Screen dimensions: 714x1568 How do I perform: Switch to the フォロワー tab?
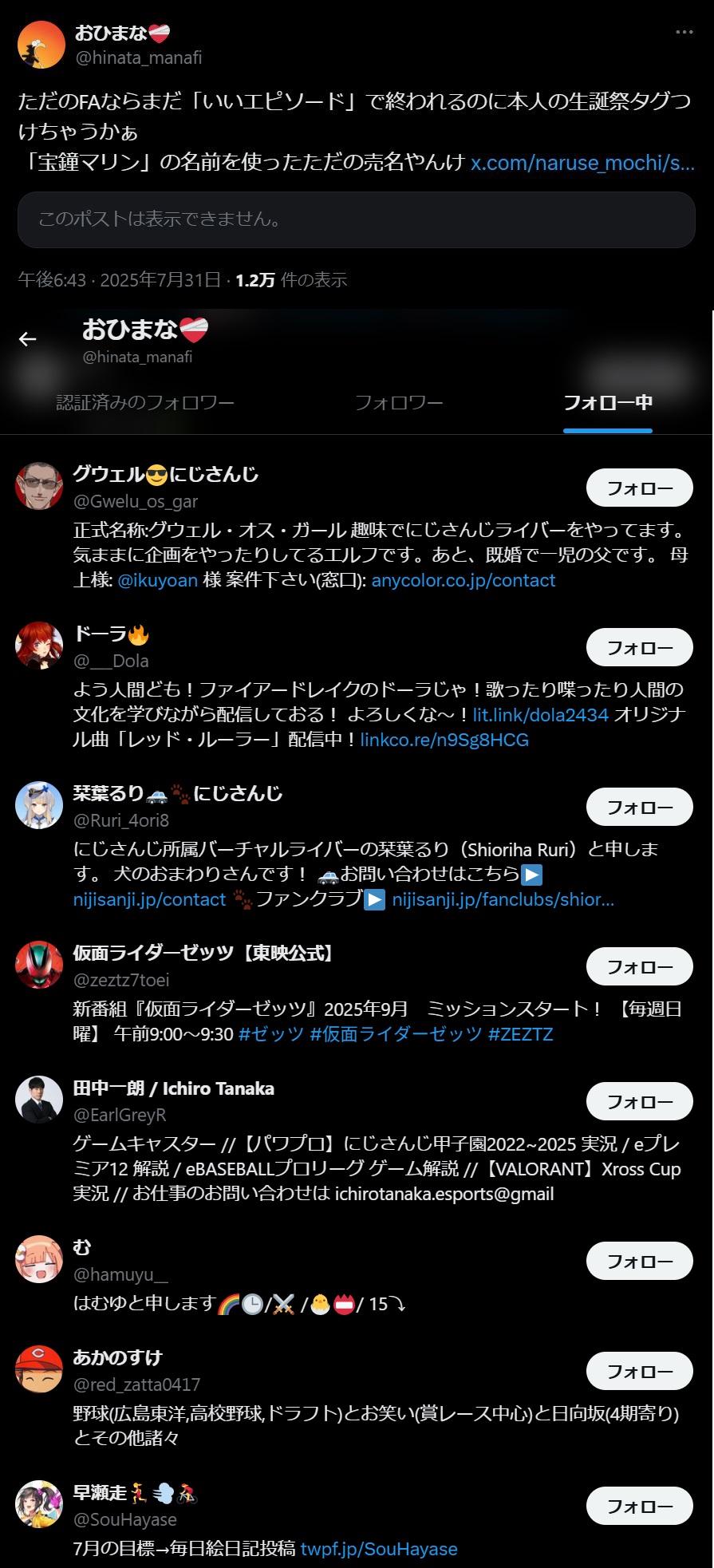[399, 402]
